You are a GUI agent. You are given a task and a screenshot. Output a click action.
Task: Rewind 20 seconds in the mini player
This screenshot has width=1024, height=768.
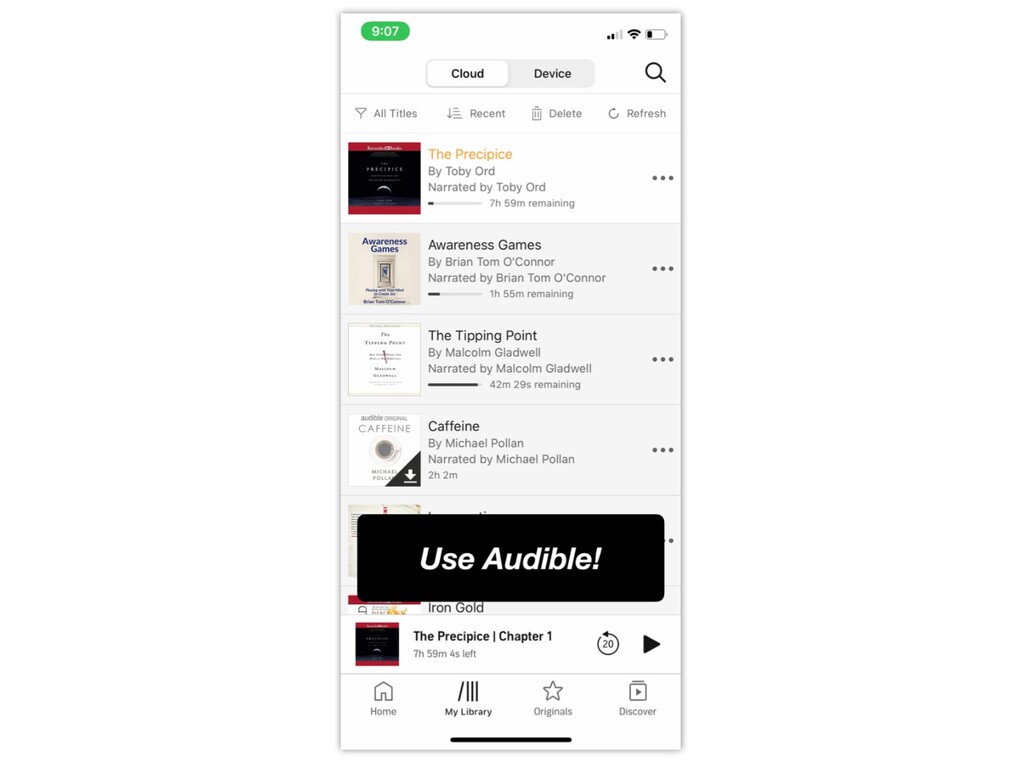tap(607, 644)
